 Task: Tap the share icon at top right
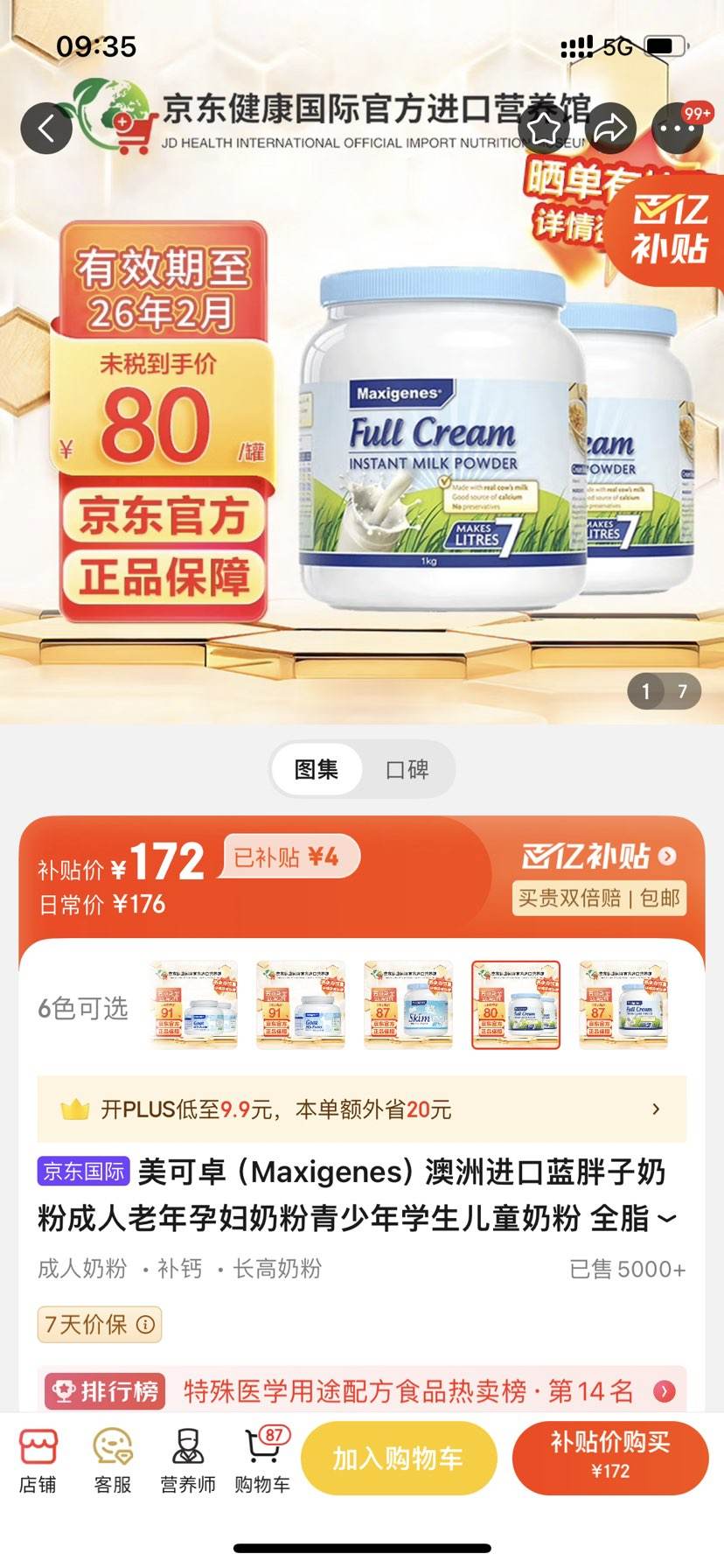[609, 129]
